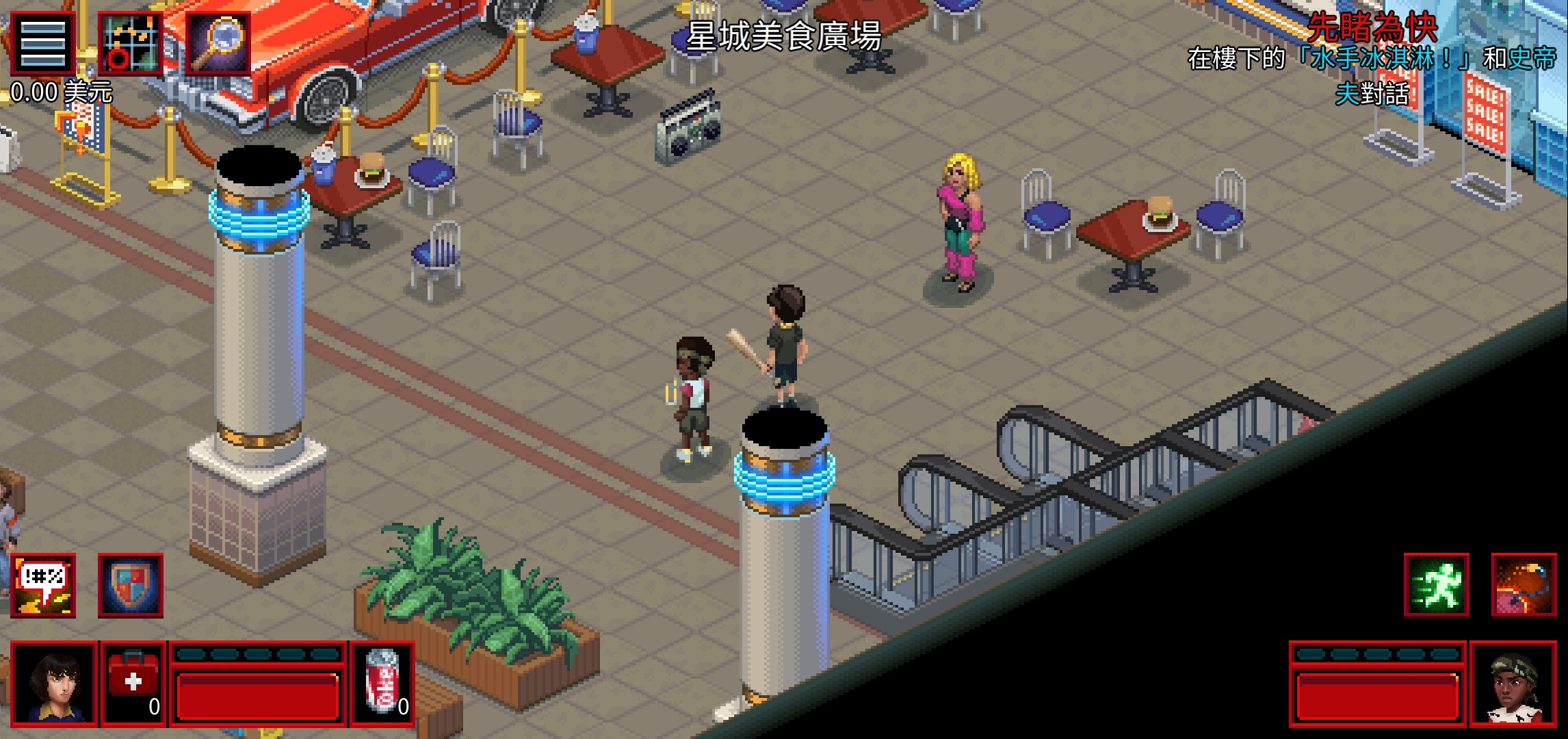Open the mall map
Viewport: 1568px width, 739px height.
130,42
